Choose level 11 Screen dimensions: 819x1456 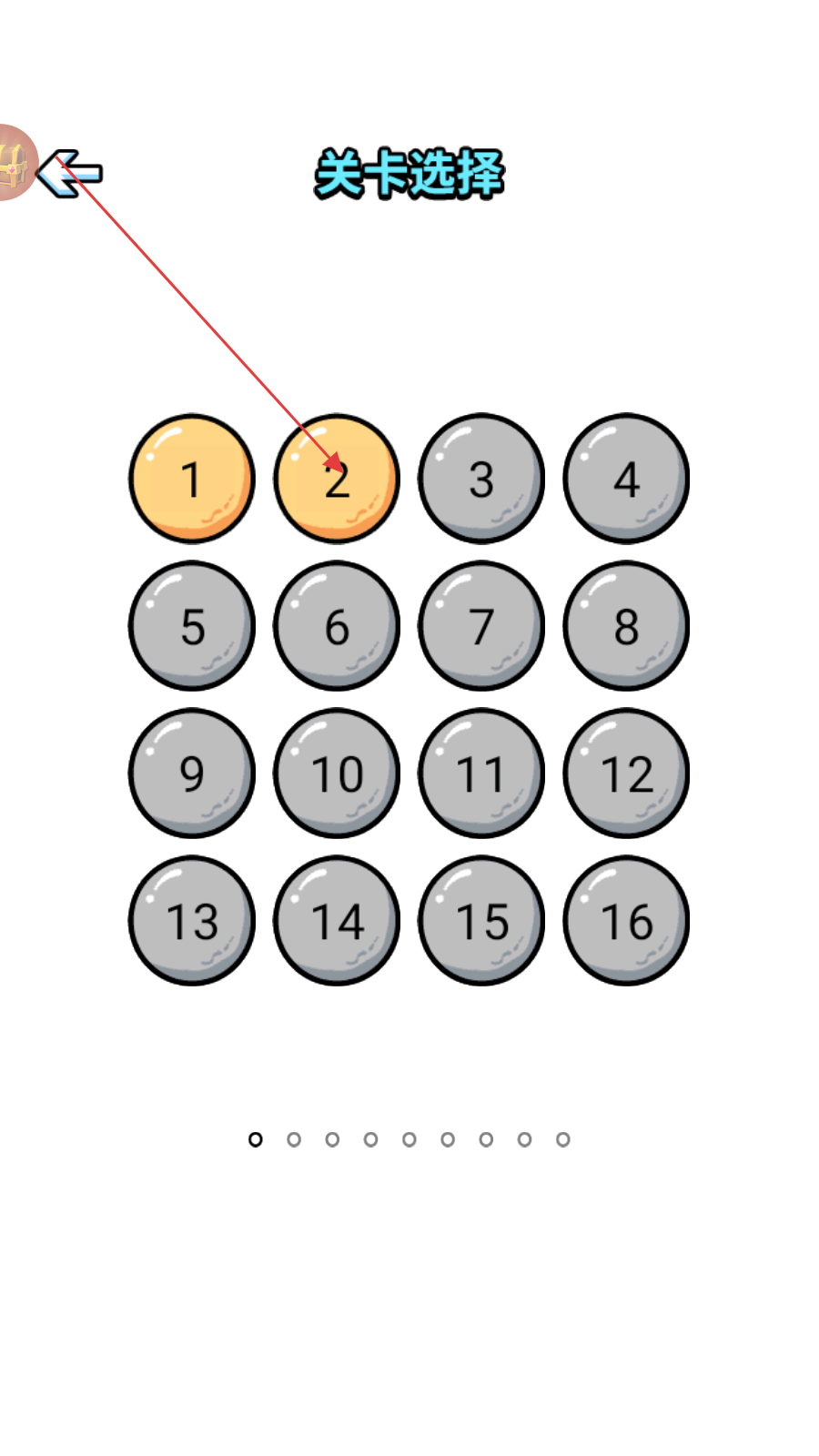click(x=481, y=773)
